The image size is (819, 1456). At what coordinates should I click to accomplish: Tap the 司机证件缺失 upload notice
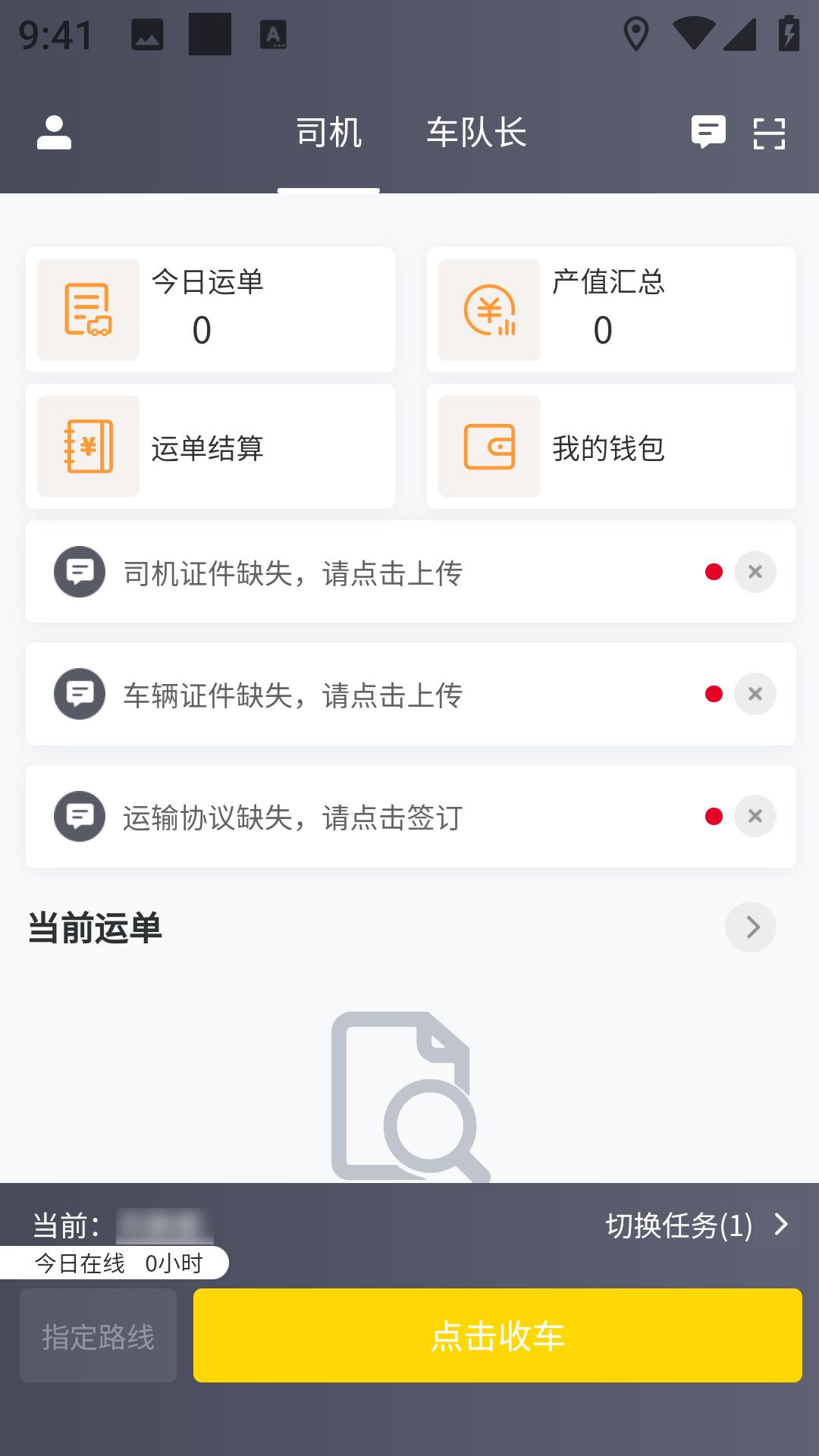(x=341, y=573)
